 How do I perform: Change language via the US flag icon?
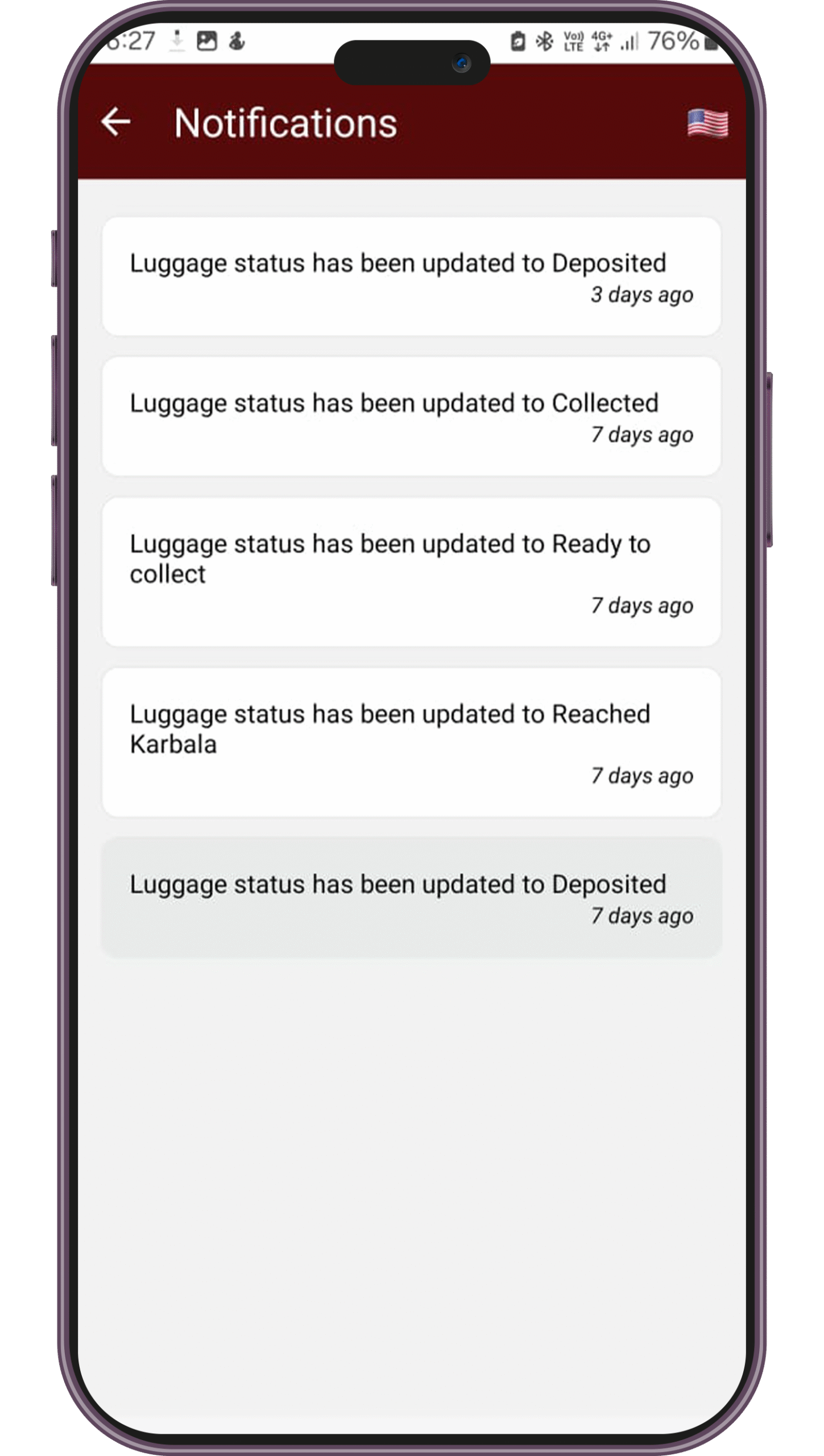(707, 123)
